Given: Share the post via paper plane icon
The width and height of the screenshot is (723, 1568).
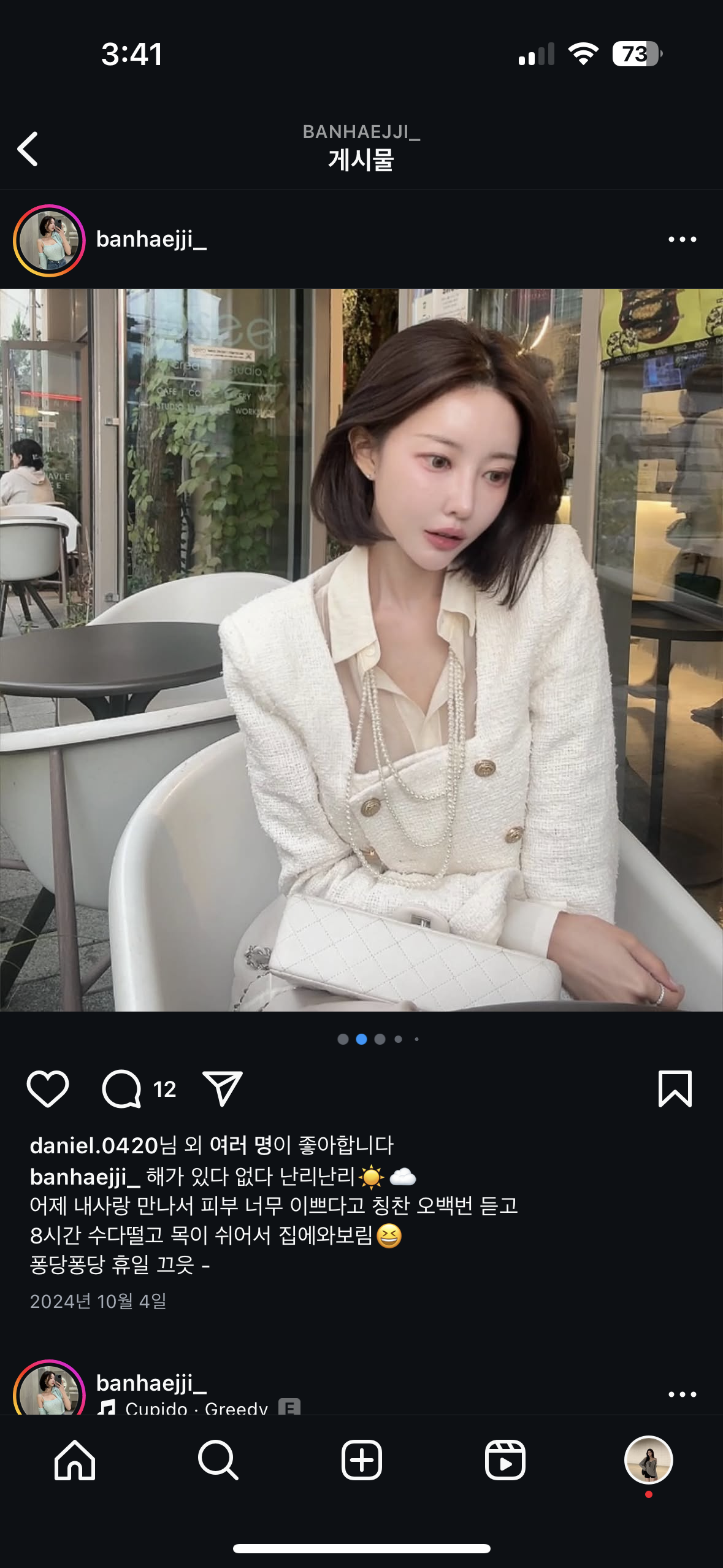Looking at the screenshot, I should pyautogui.click(x=223, y=1088).
